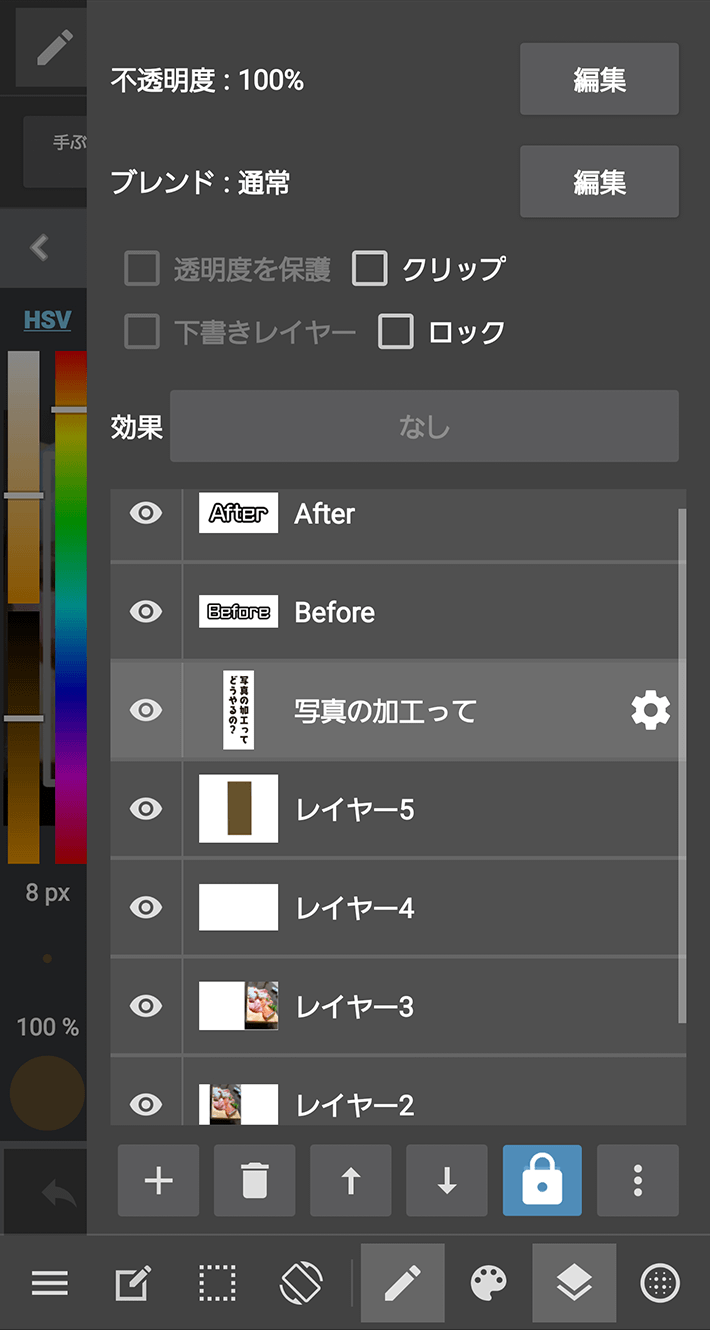Add a new layer with plus button
This screenshot has width=710, height=1330.
point(158,1181)
